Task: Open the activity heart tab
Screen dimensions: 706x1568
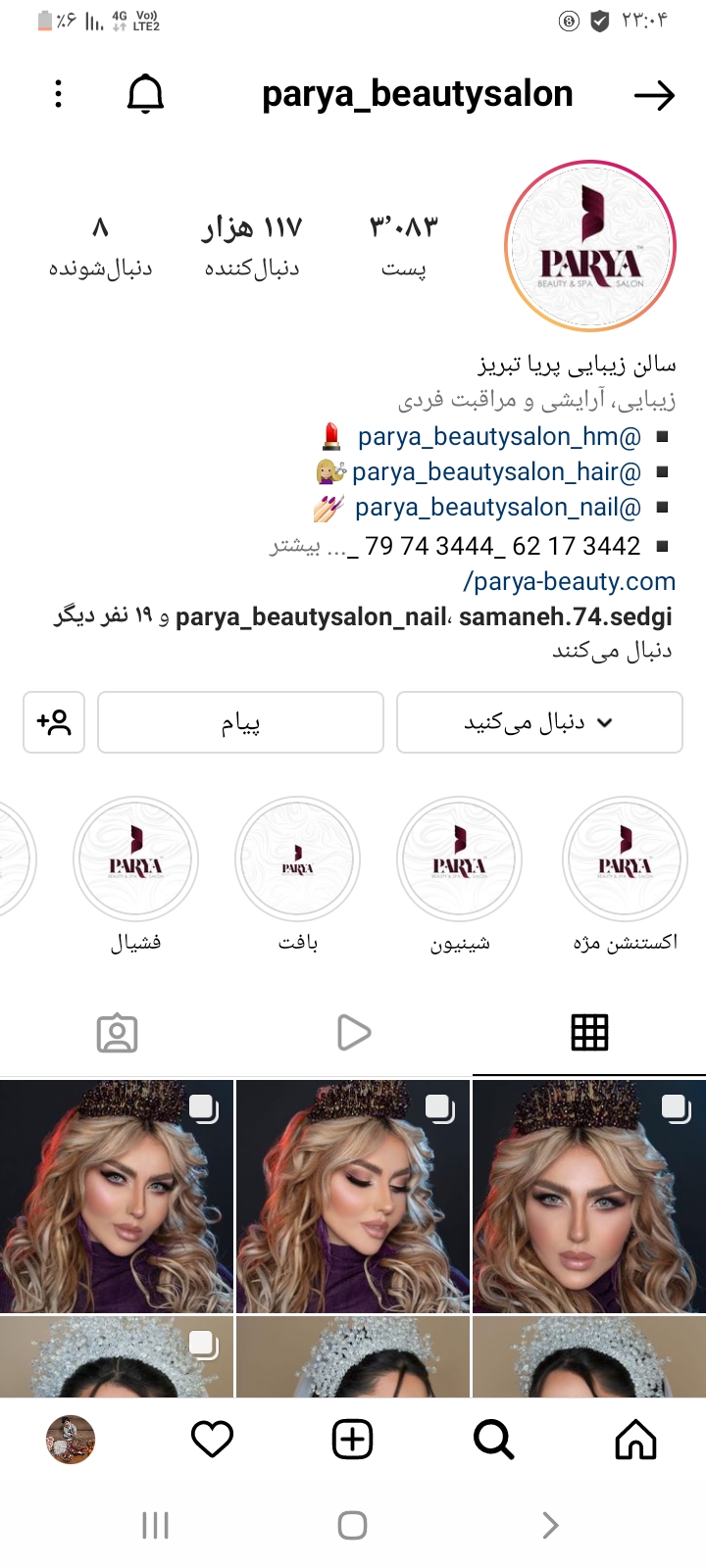Action: (212, 1439)
